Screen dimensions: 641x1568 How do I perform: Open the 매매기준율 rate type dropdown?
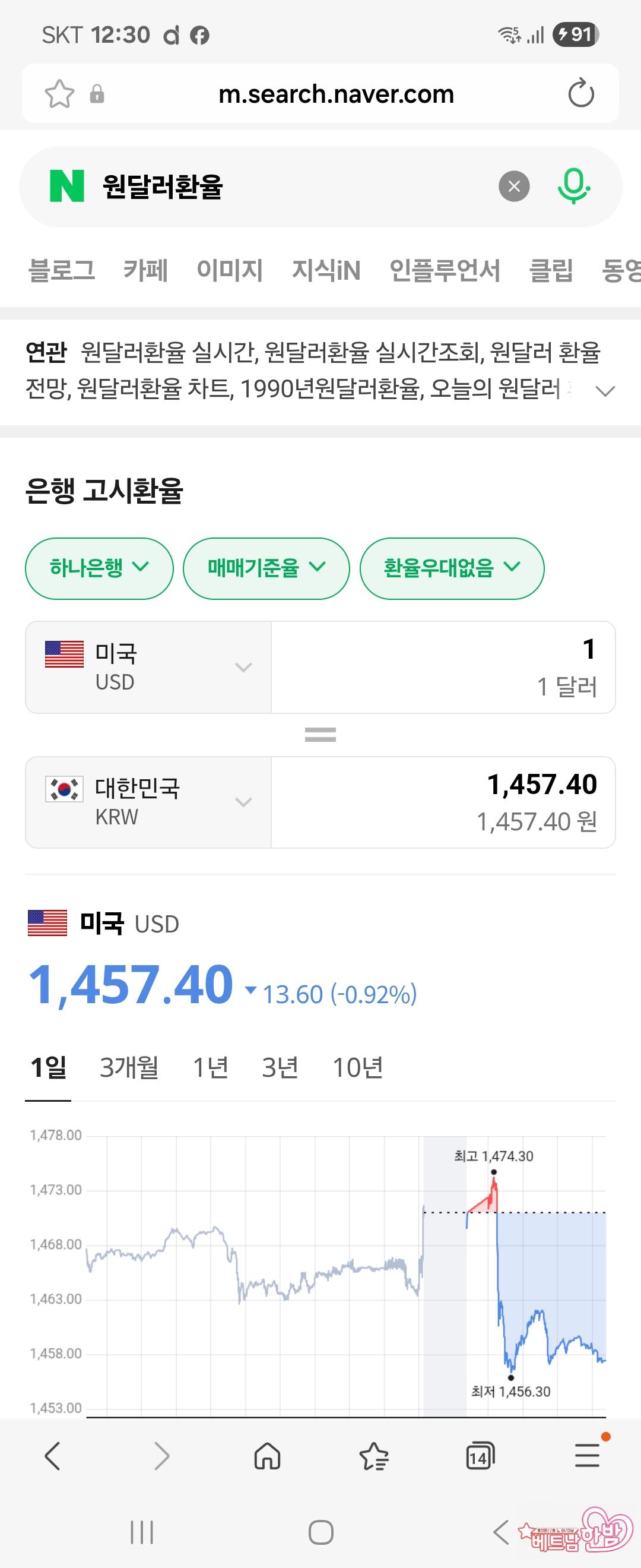point(266,568)
